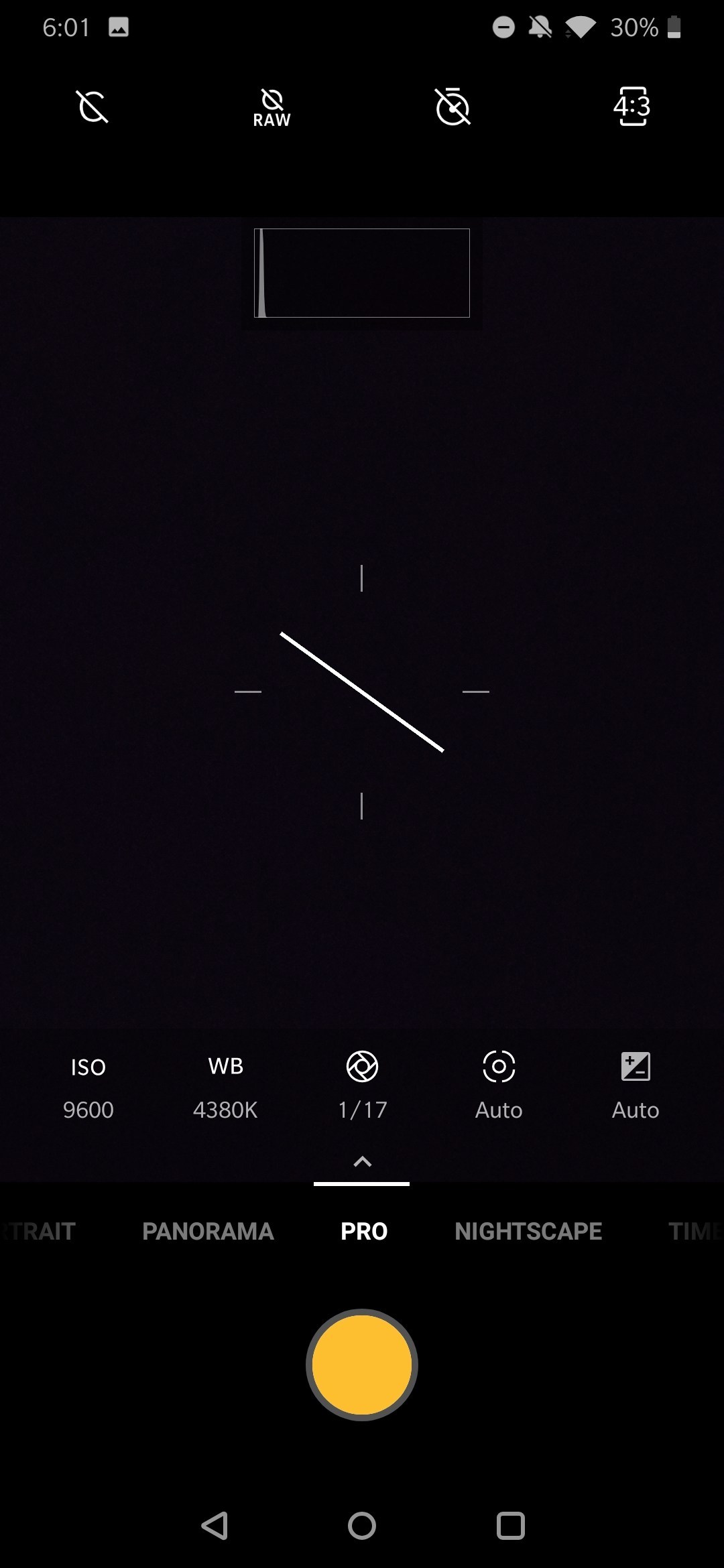Open the self-timer setting
This screenshot has height=1568, width=724.
pyautogui.click(x=452, y=107)
